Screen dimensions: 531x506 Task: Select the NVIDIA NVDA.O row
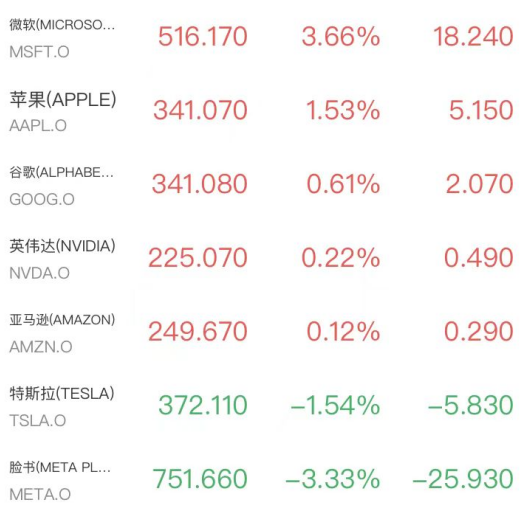click(x=266, y=259)
